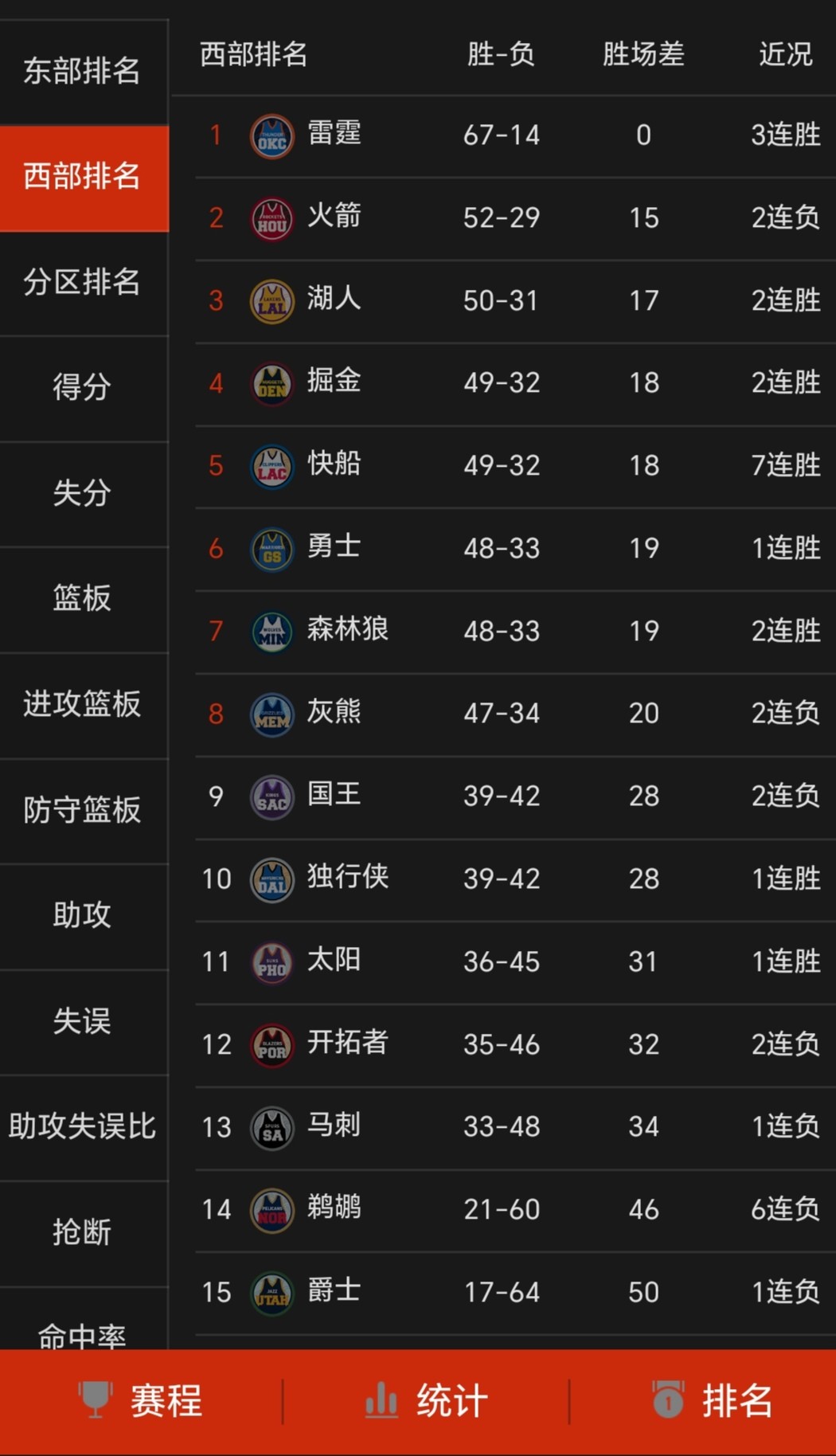Open the 湖人 team row
This screenshot has height=1456, width=836.
tap(515, 301)
